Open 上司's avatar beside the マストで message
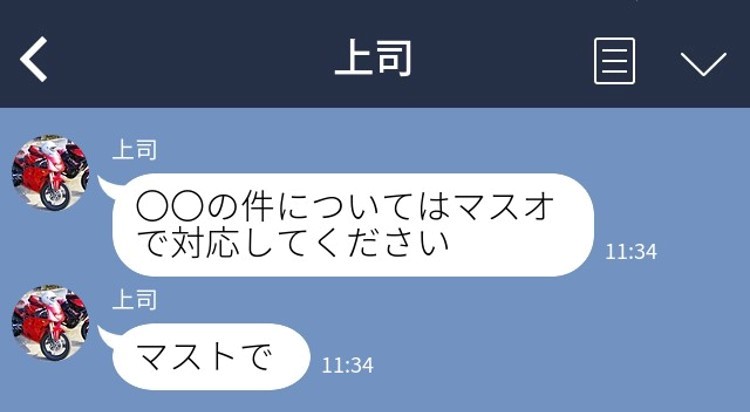 [x=48, y=323]
